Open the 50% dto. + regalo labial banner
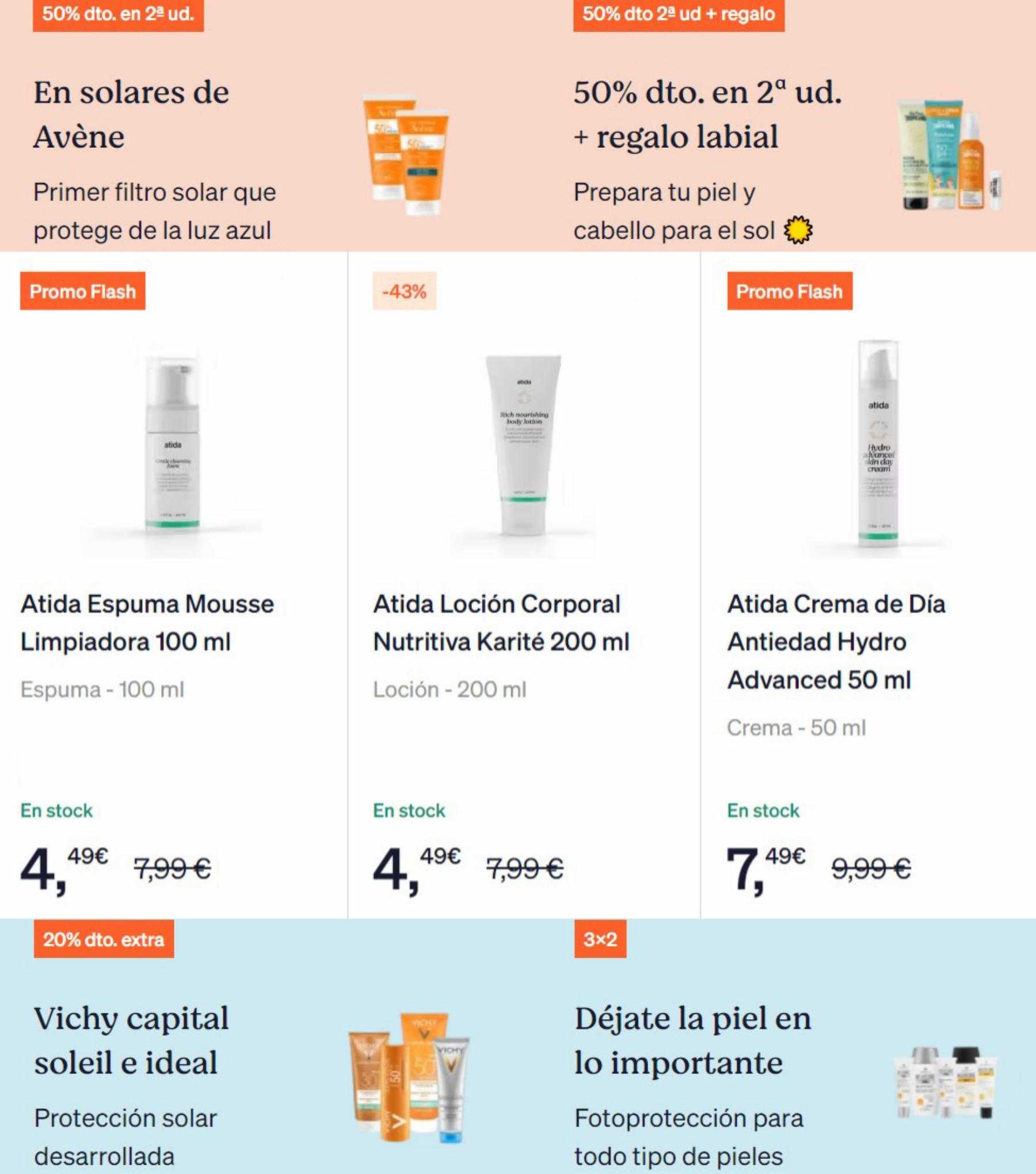The width and height of the screenshot is (1036, 1174). [x=707, y=115]
